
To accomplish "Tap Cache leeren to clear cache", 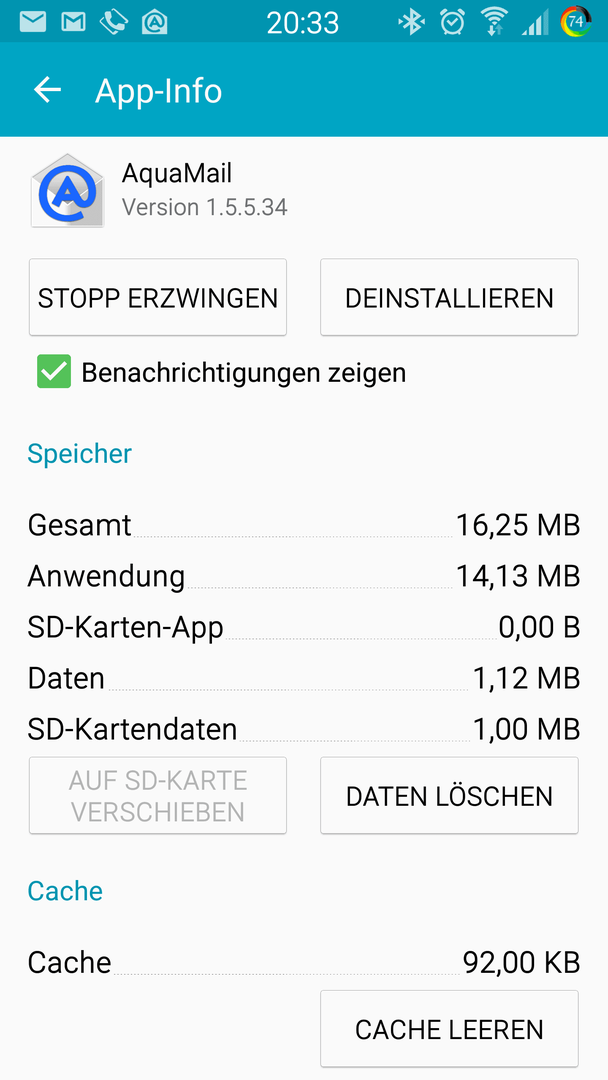I will 449,1029.
